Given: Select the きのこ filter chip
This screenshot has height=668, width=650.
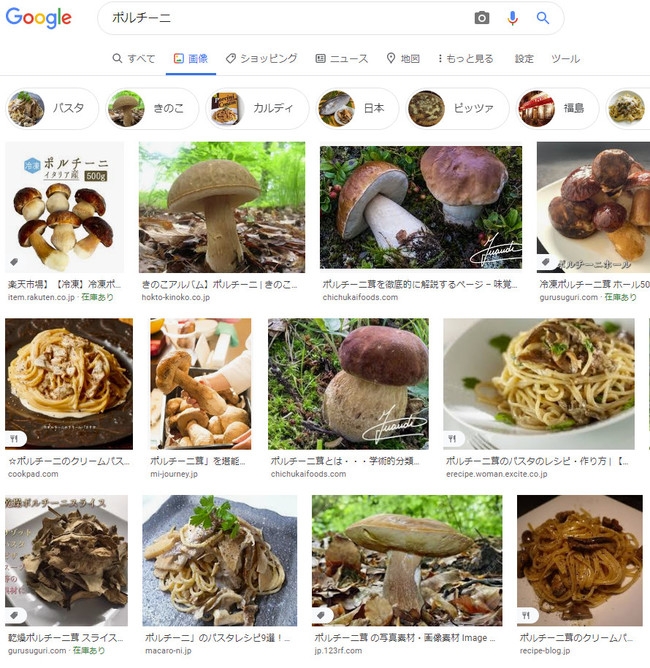Looking at the screenshot, I should coord(150,108).
